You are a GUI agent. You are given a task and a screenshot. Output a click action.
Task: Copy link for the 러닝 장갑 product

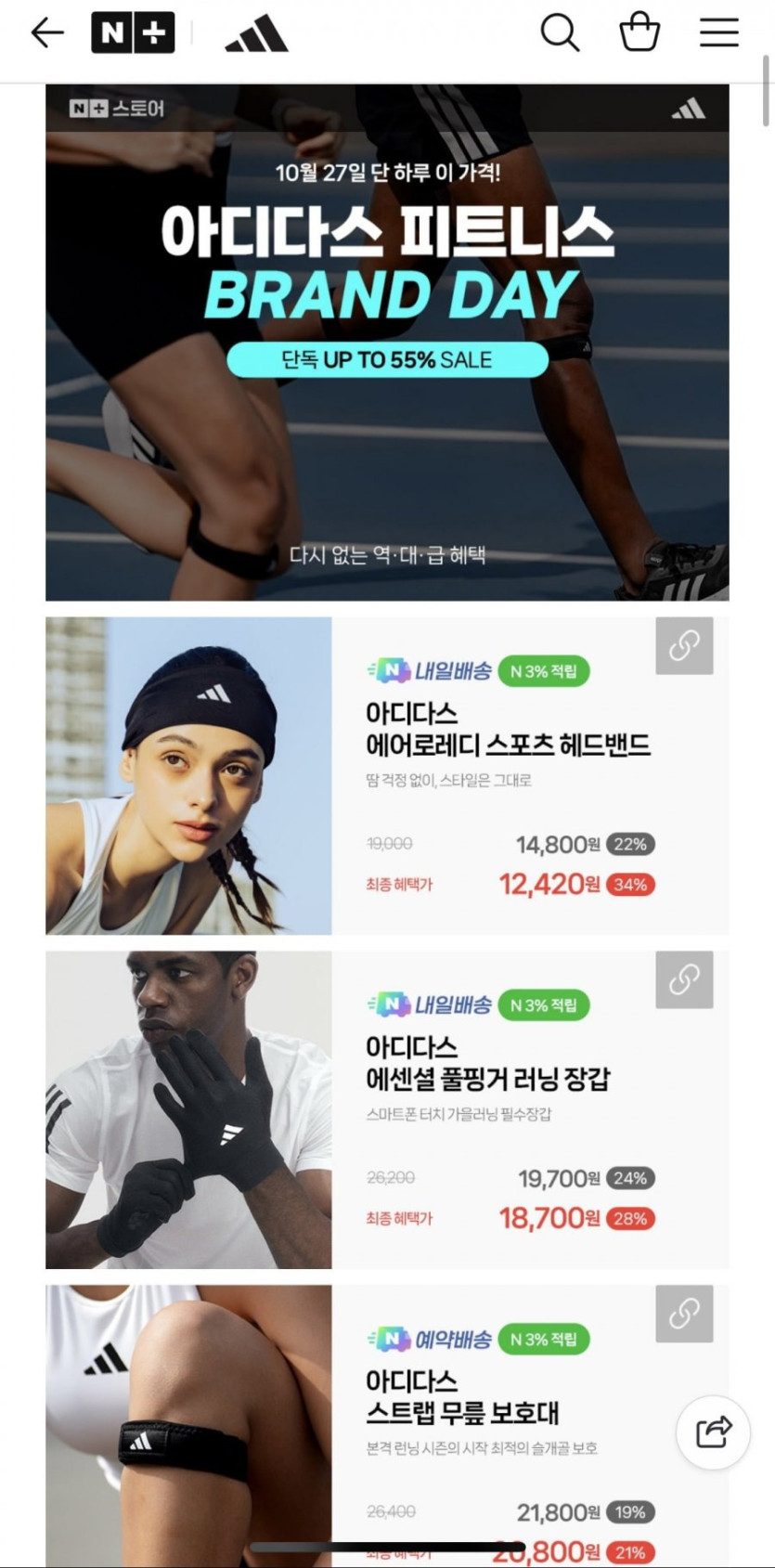[684, 979]
